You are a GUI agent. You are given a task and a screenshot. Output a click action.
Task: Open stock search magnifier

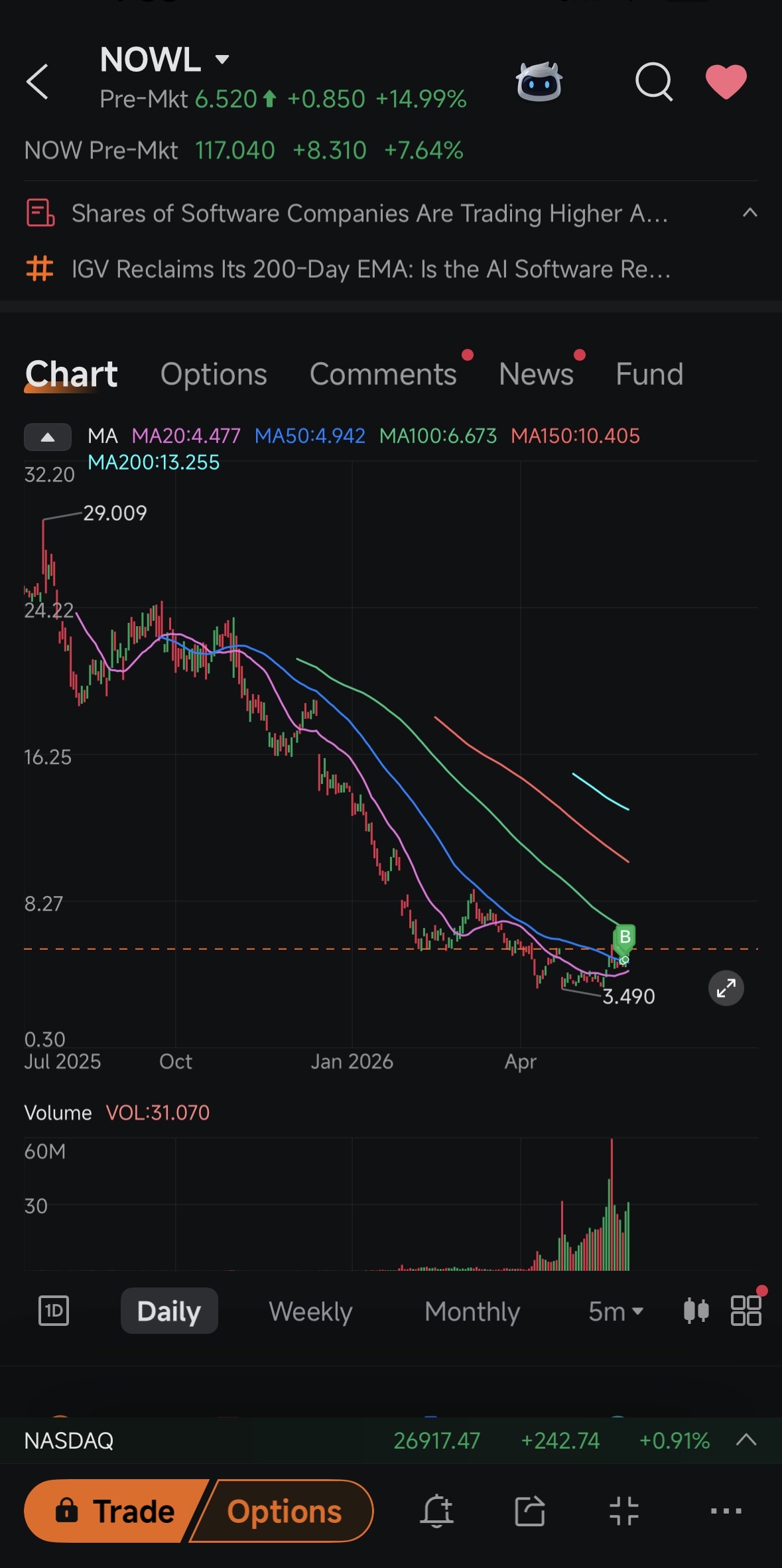click(x=654, y=82)
